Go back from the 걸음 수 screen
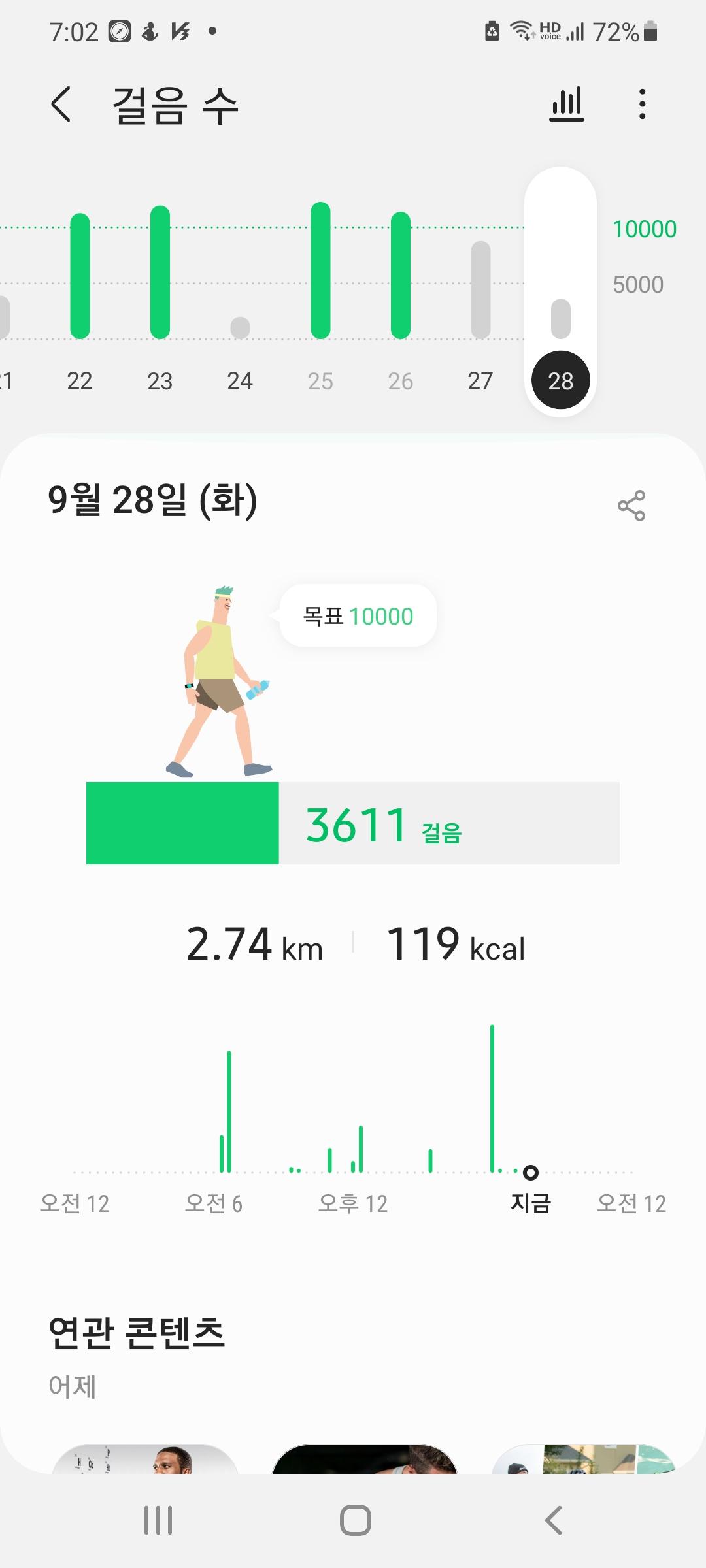Viewport: 706px width, 1568px height. tap(61, 105)
